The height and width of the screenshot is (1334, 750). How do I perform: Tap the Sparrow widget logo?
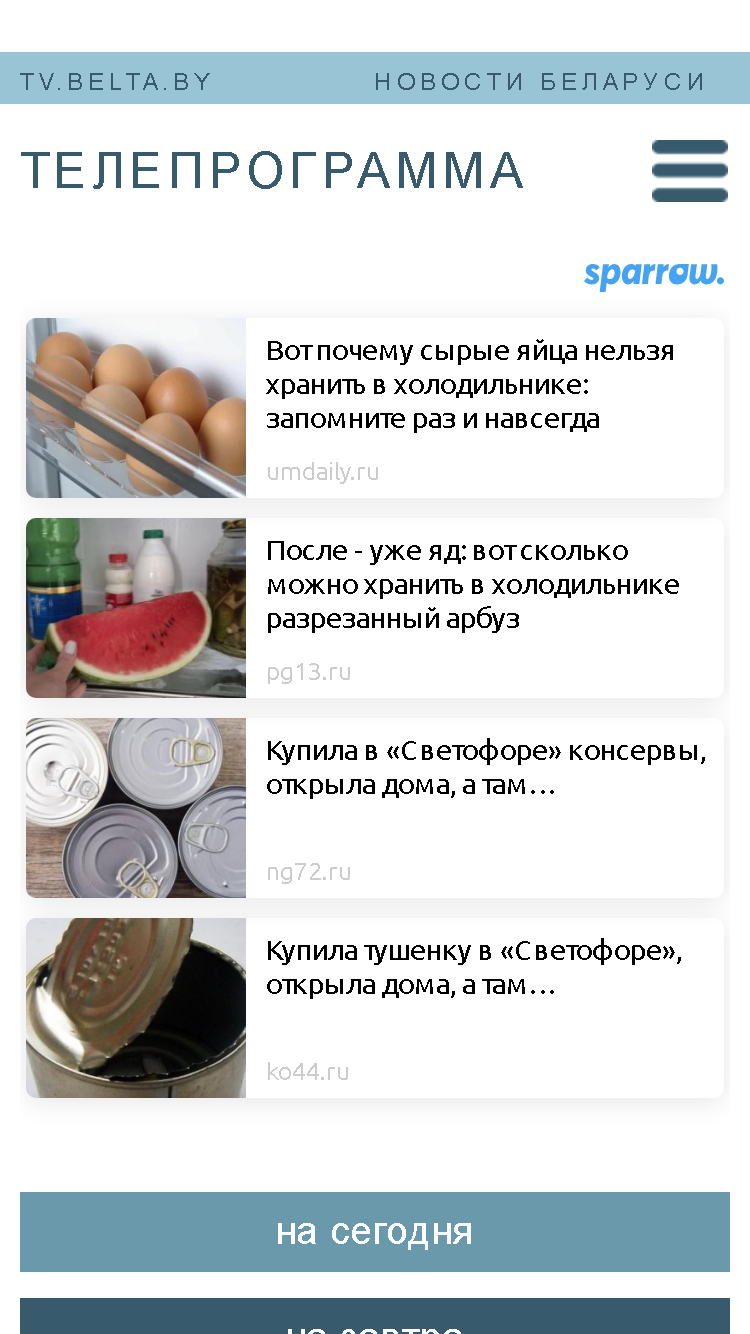click(654, 274)
